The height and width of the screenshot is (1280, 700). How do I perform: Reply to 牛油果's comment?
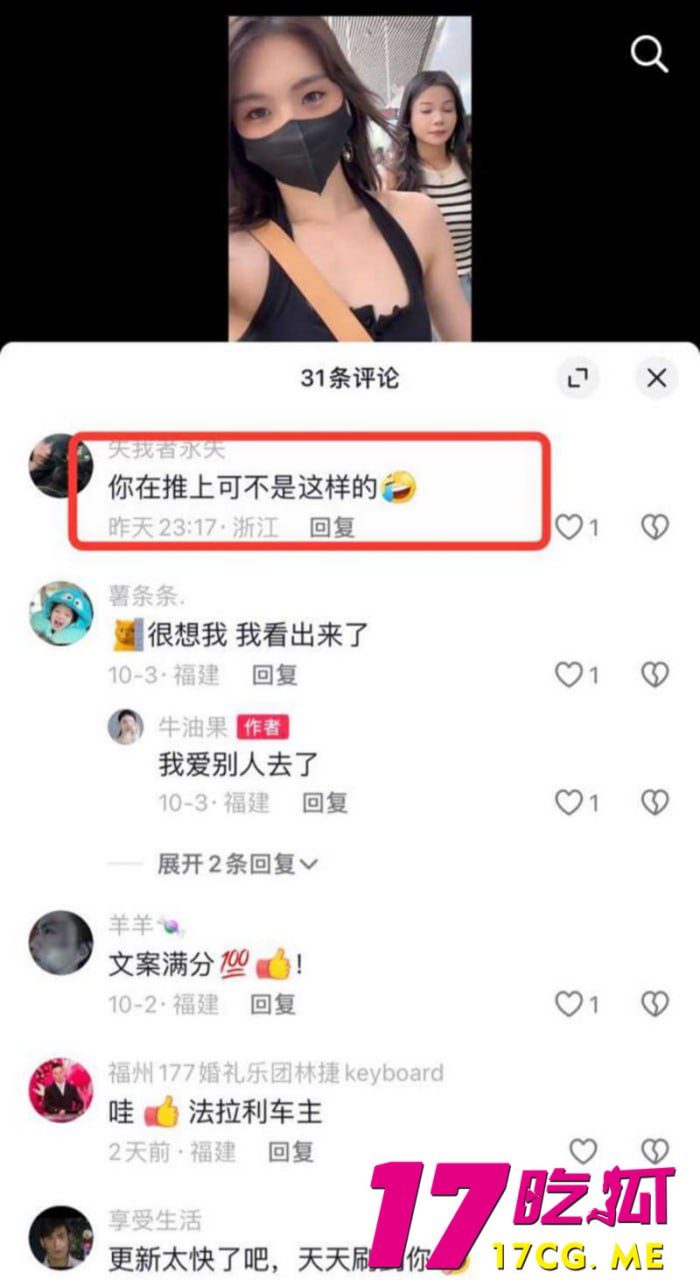pyautogui.click(x=325, y=802)
